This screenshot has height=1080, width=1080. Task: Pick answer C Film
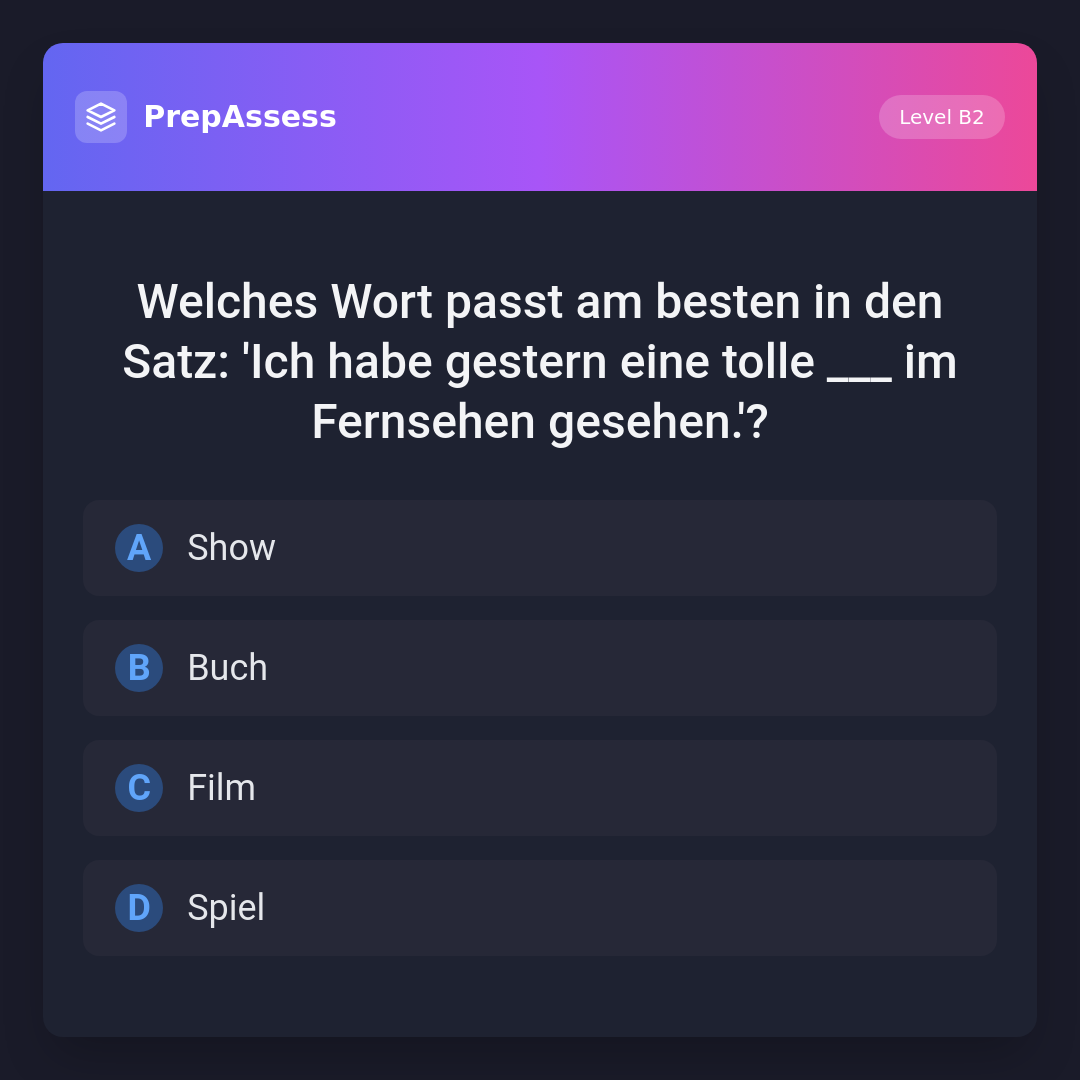(x=540, y=788)
